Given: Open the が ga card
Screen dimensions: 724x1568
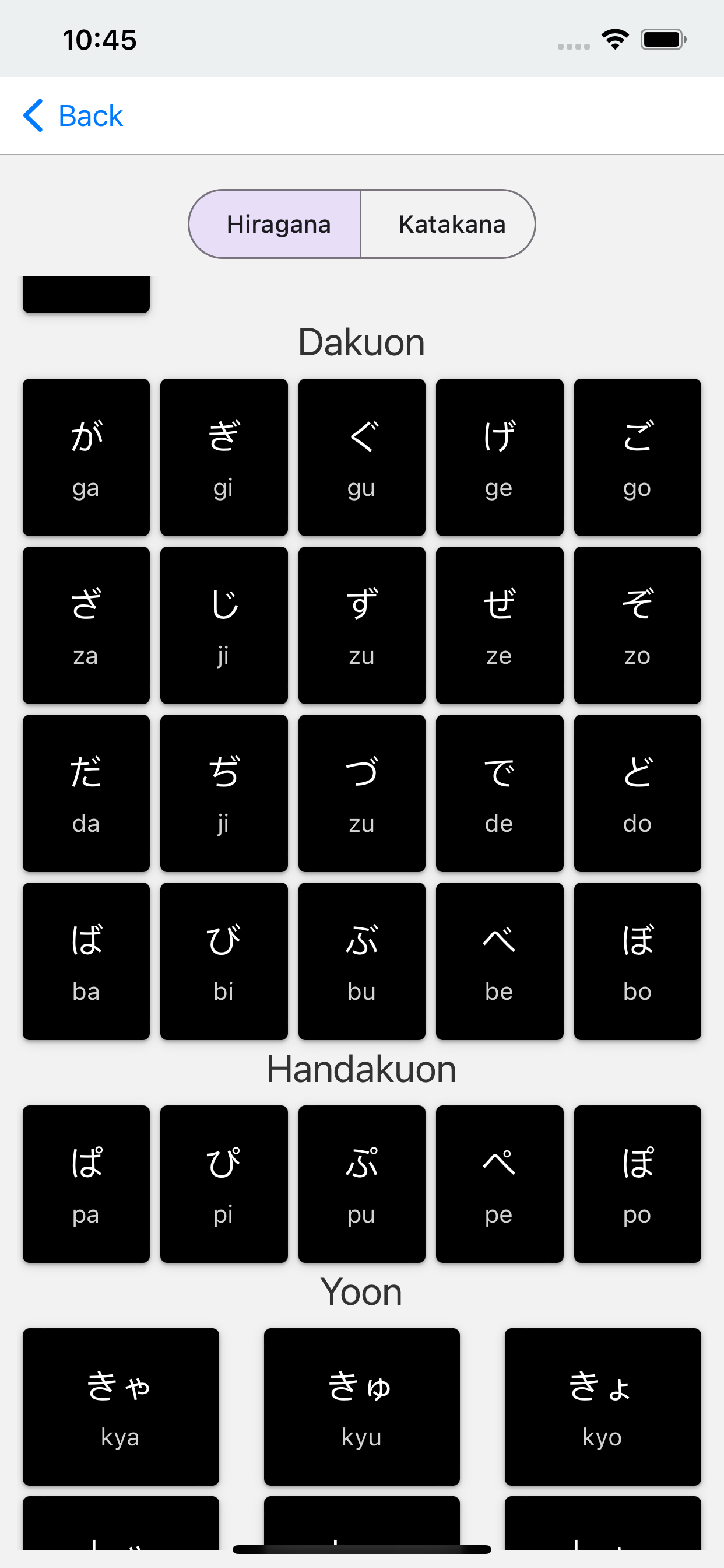Looking at the screenshot, I should tap(86, 457).
